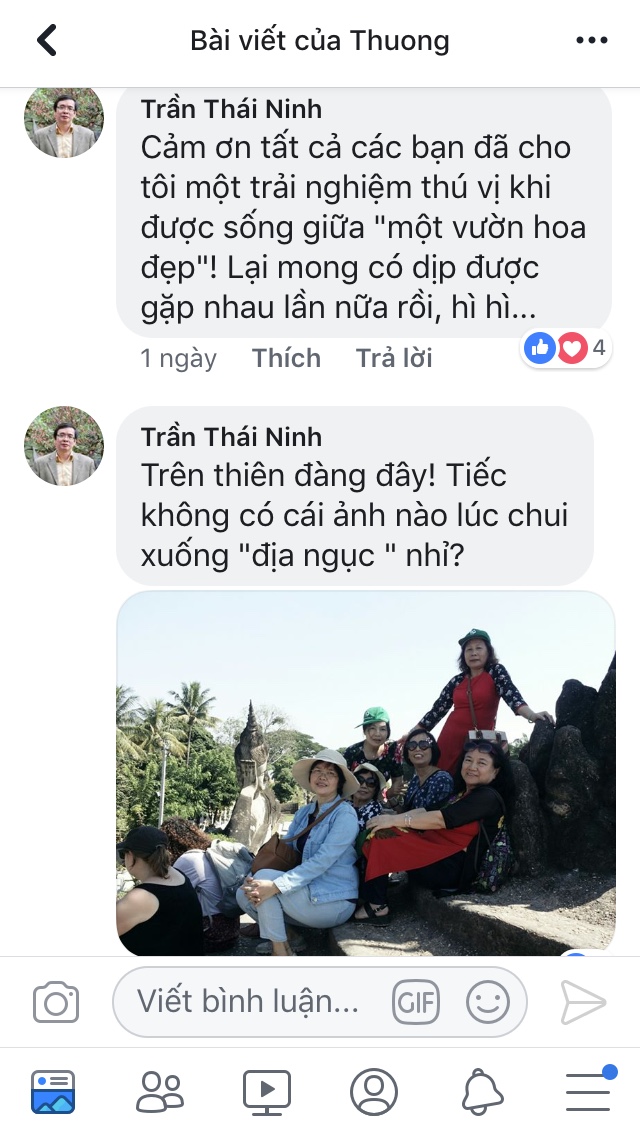
Task: Attach a photo with the camera icon
Action: tap(56, 1001)
